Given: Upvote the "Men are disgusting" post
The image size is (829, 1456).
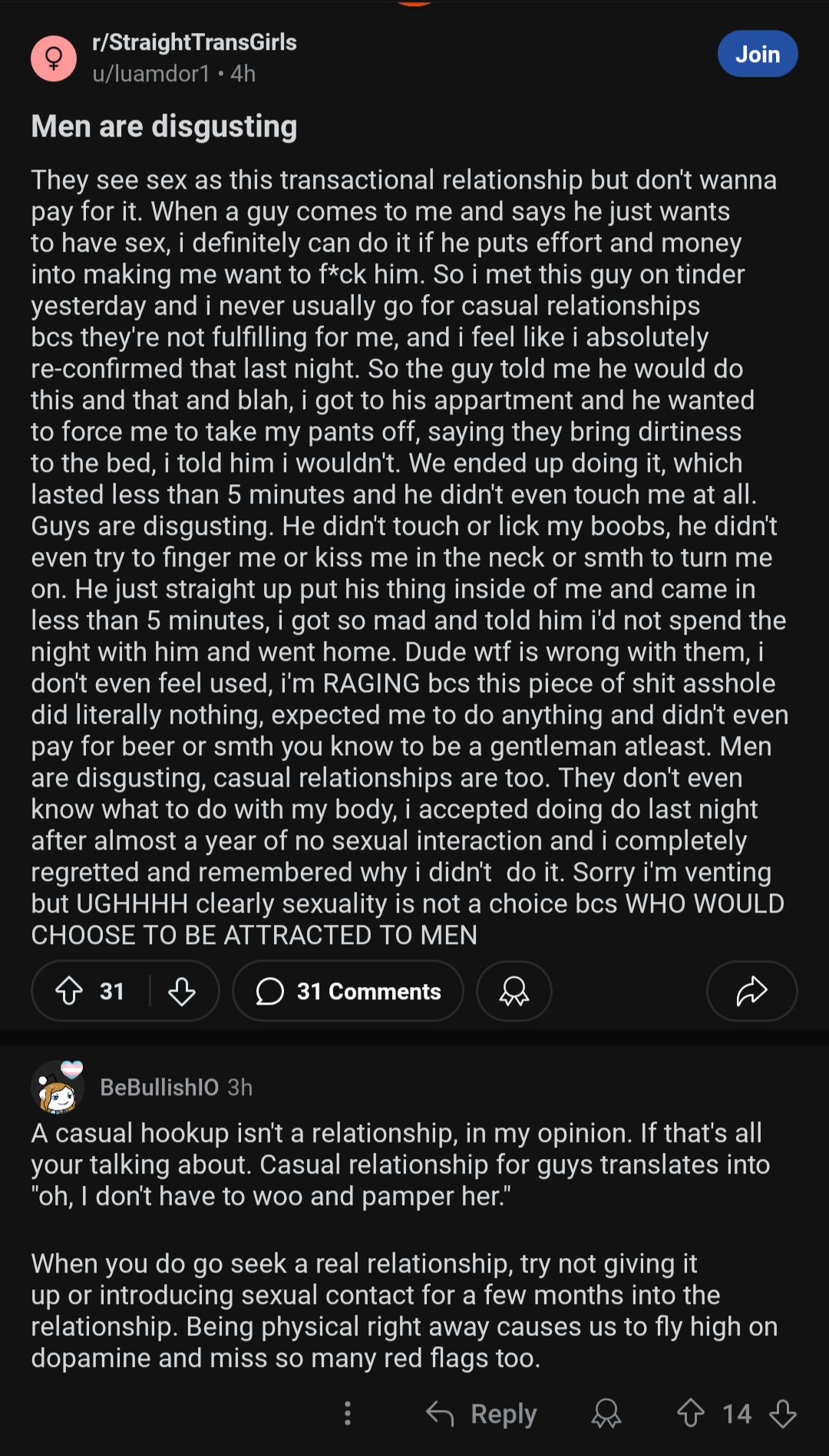Looking at the screenshot, I should tap(69, 991).
